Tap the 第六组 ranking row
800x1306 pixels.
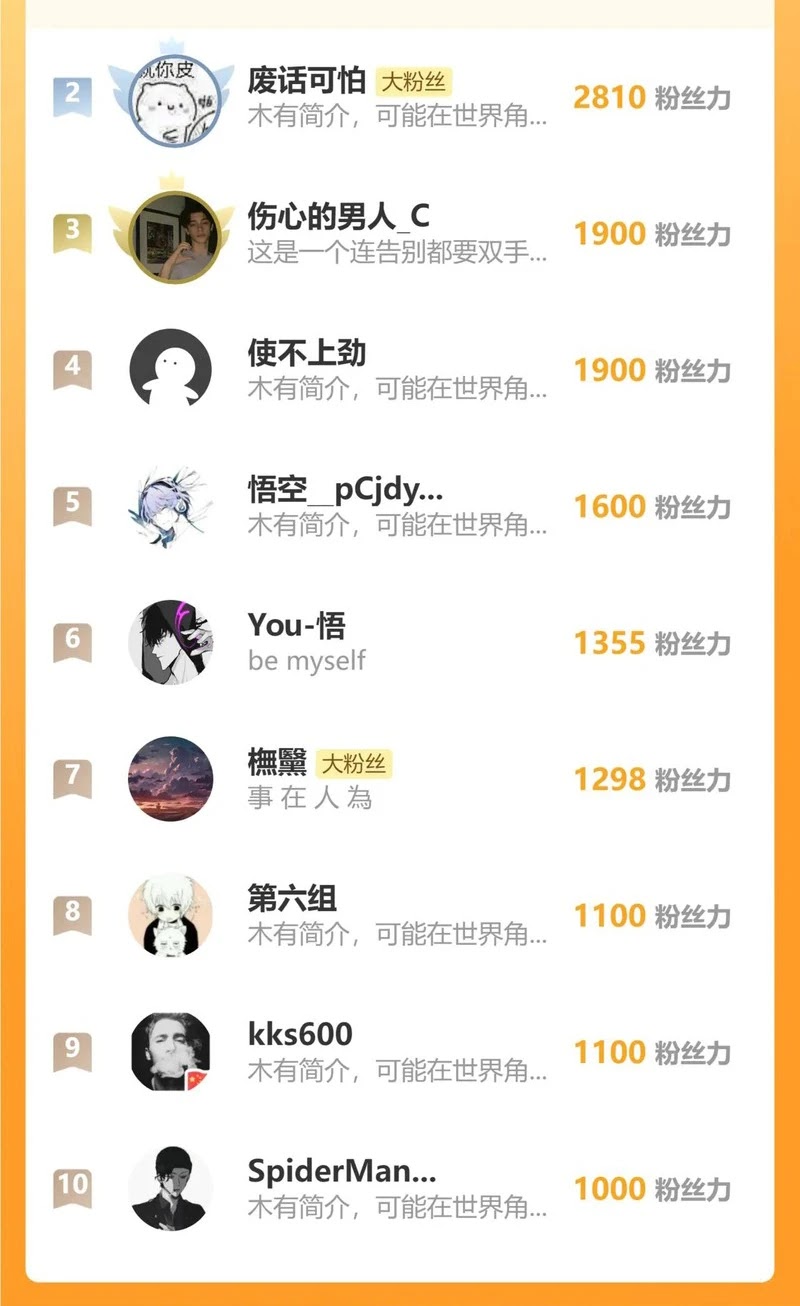click(x=400, y=915)
